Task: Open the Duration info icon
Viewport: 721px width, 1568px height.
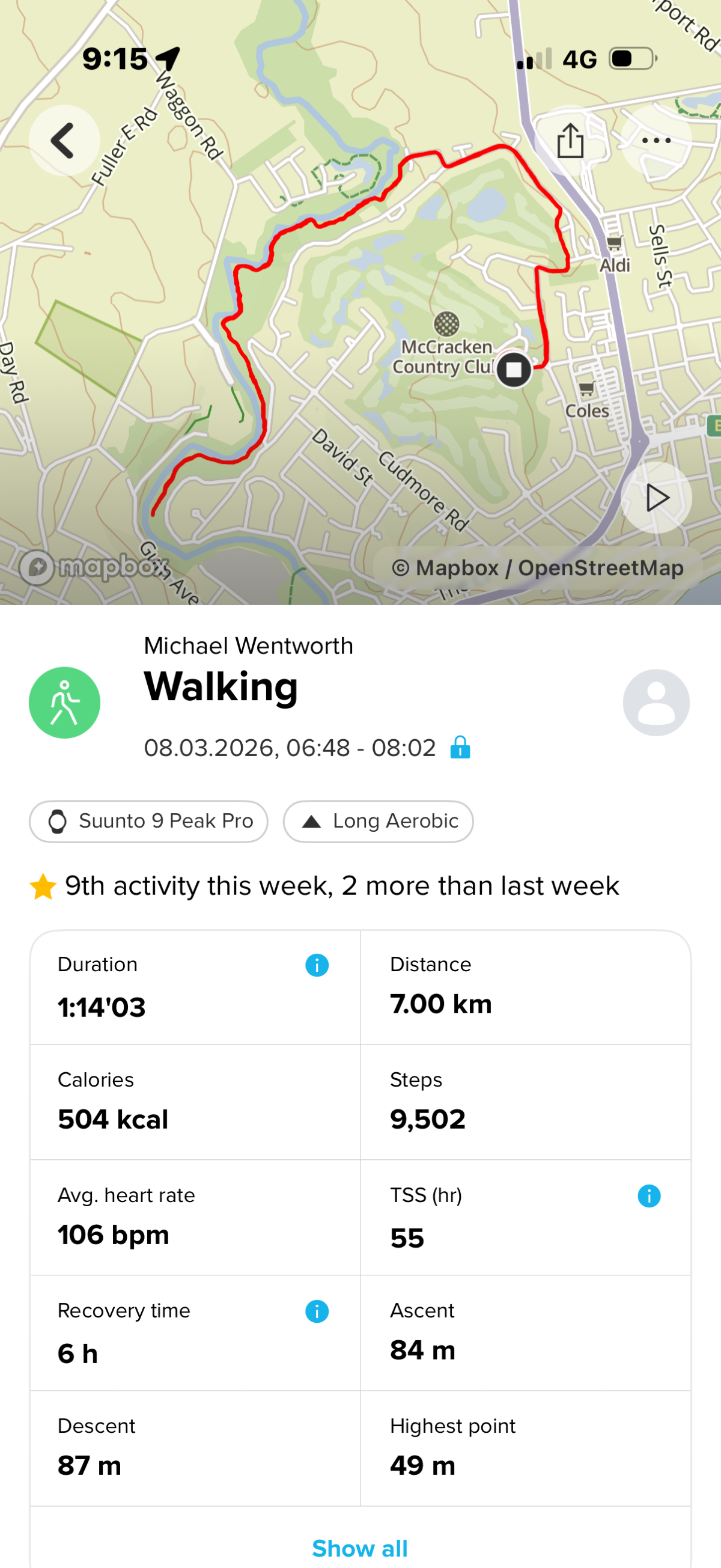Action: [x=317, y=965]
